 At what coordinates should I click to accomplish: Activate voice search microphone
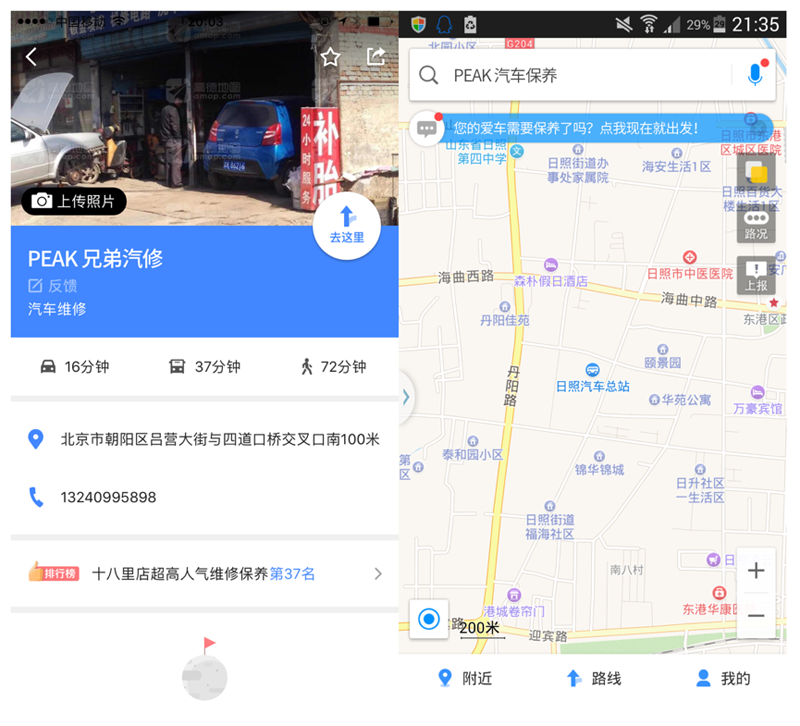click(754, 75)
